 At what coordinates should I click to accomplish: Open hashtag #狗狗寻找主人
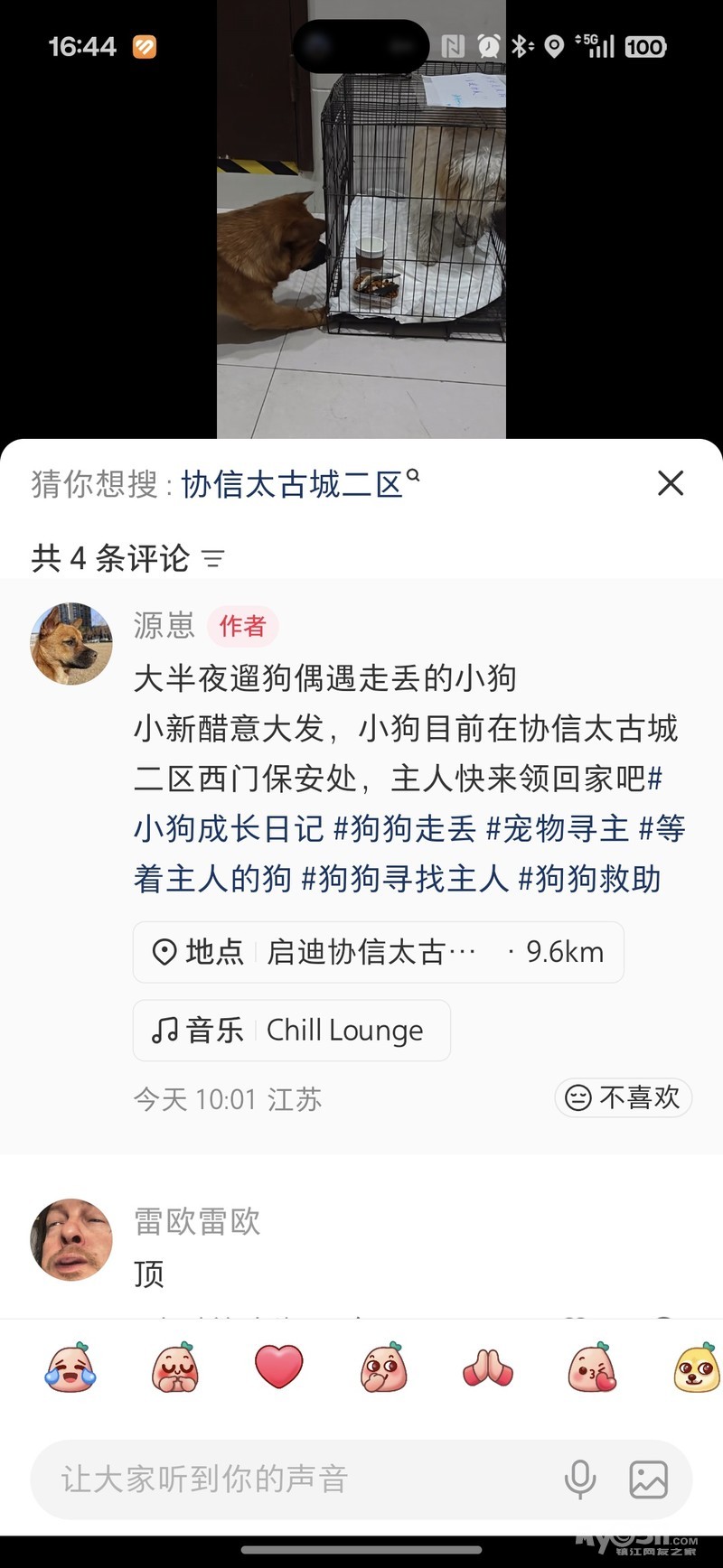[x=404, y=878]
